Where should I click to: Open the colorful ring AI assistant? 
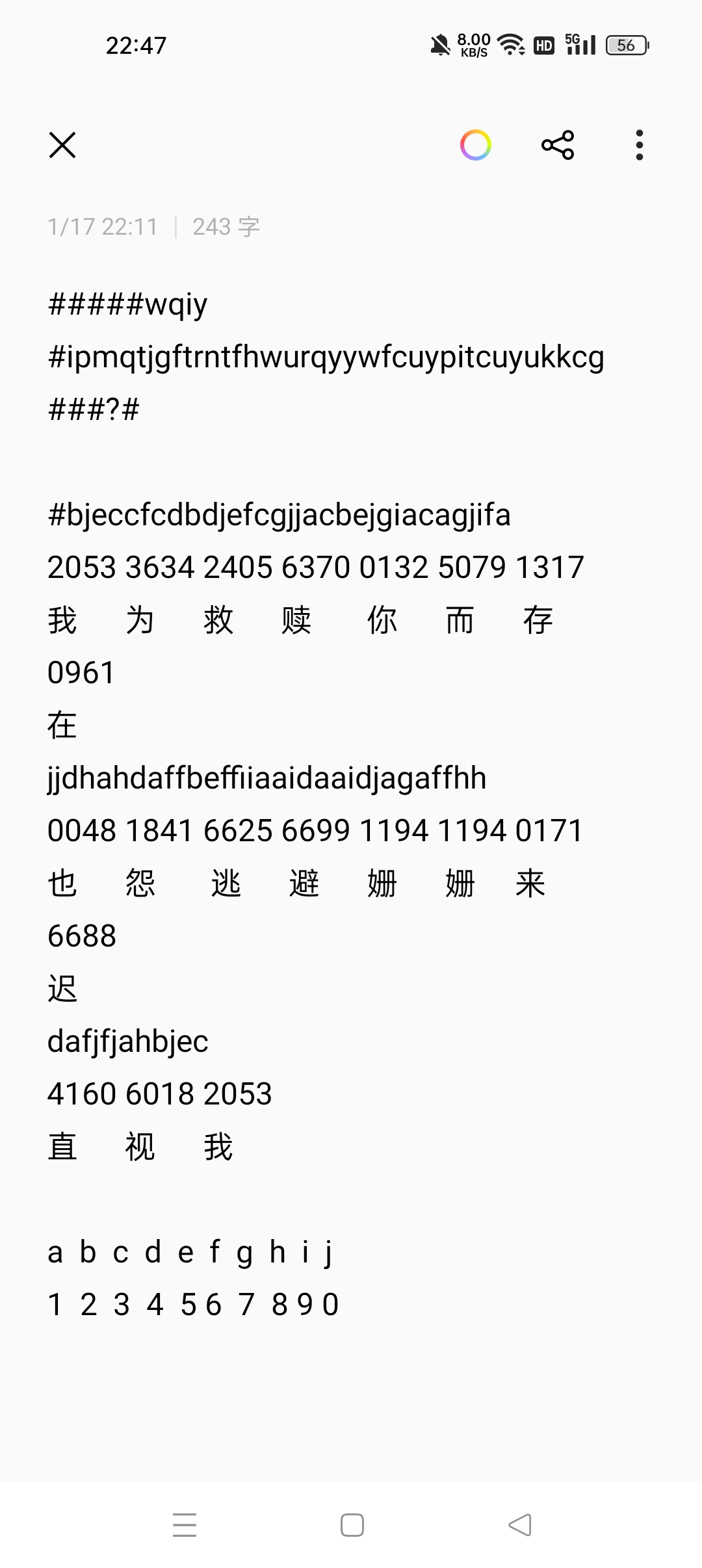pyautogui.click(x=476, y=145)
